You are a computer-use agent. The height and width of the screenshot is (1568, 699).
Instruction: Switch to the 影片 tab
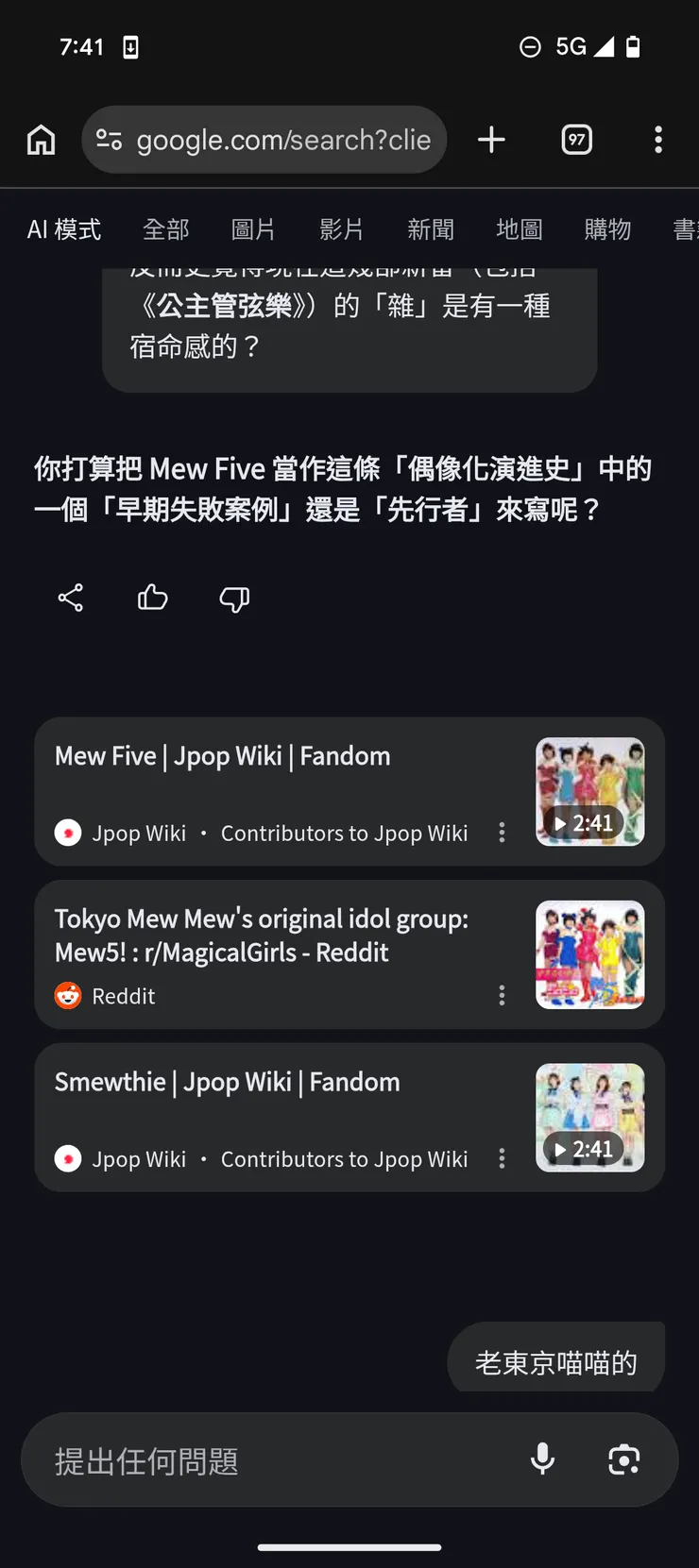(x=341, y=229)
